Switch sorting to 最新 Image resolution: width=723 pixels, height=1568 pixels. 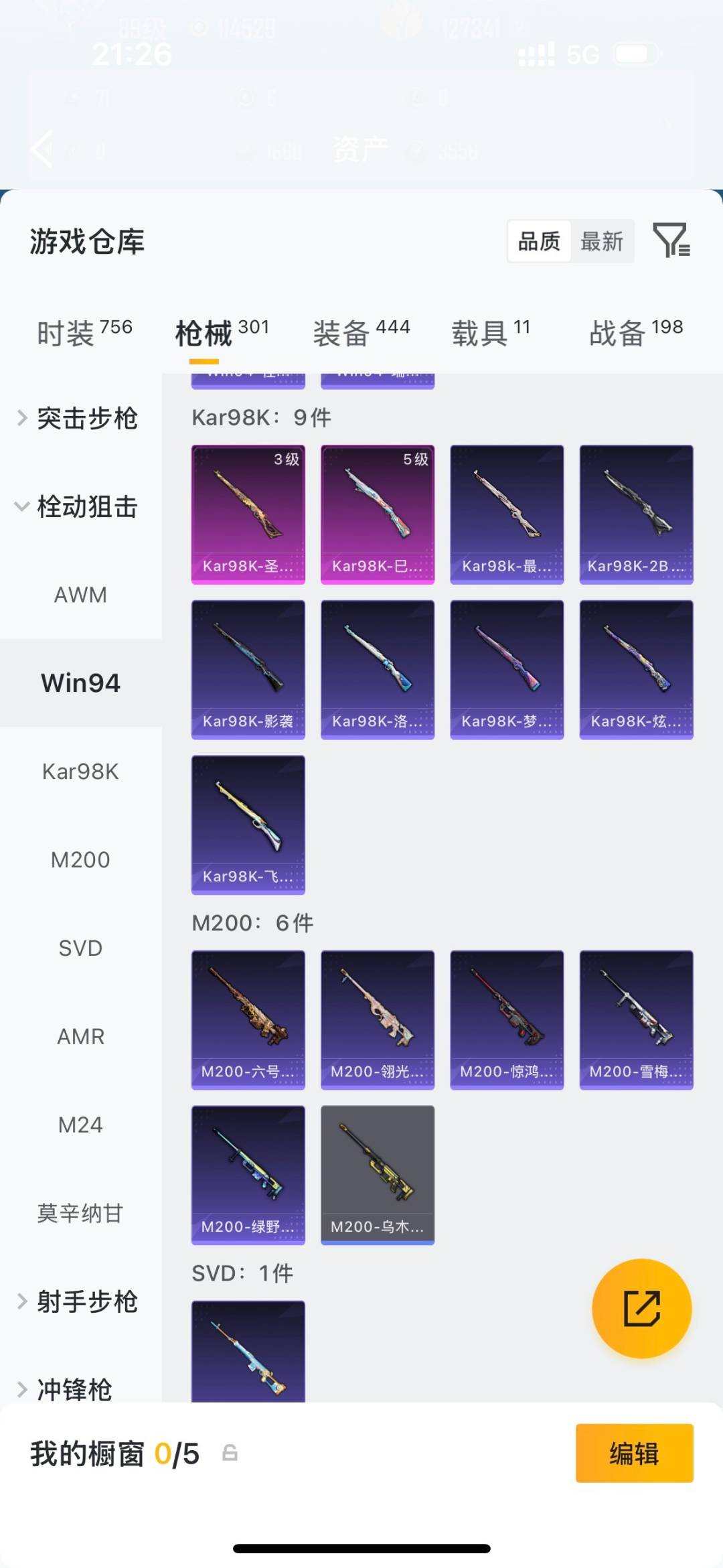[602, 242]
